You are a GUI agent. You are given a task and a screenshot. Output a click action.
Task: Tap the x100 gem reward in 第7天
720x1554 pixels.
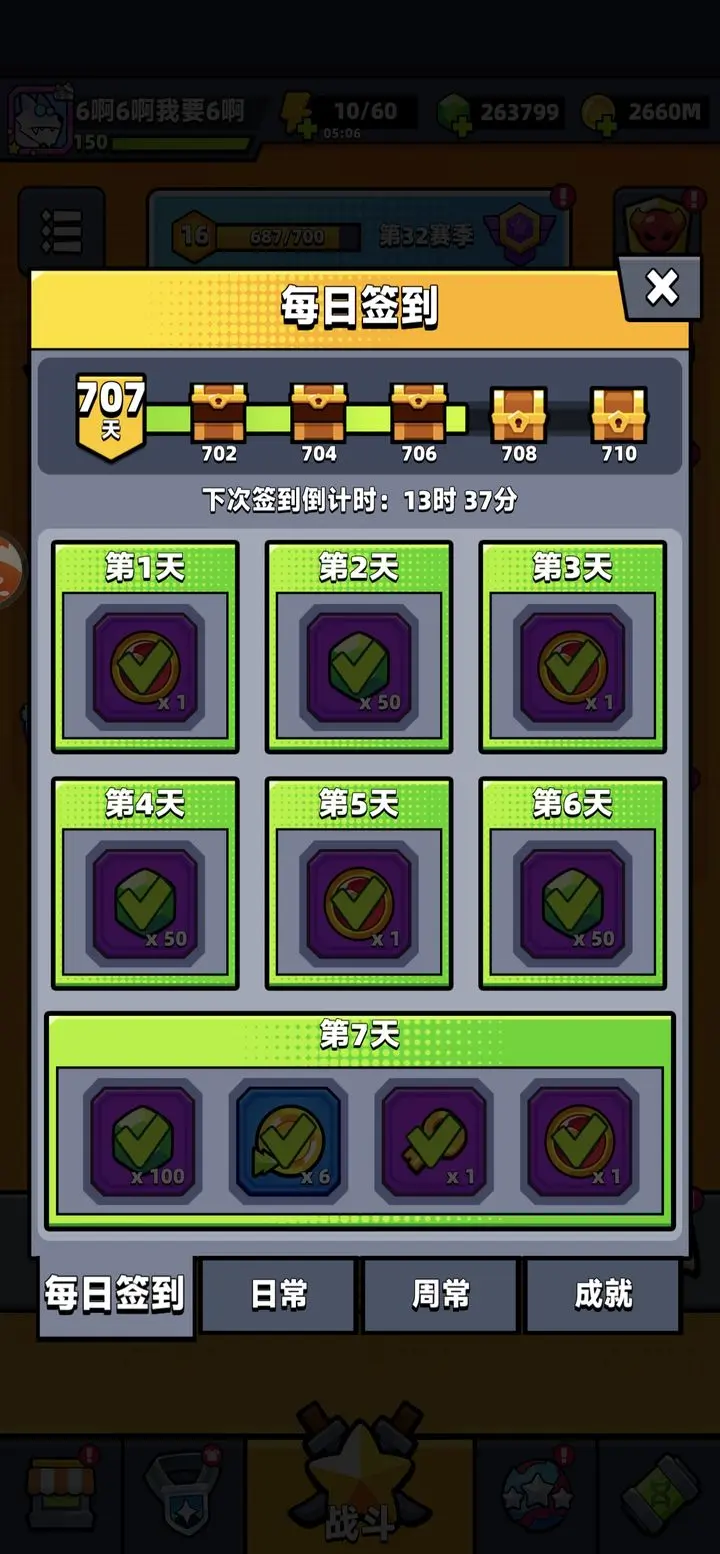142,1141
